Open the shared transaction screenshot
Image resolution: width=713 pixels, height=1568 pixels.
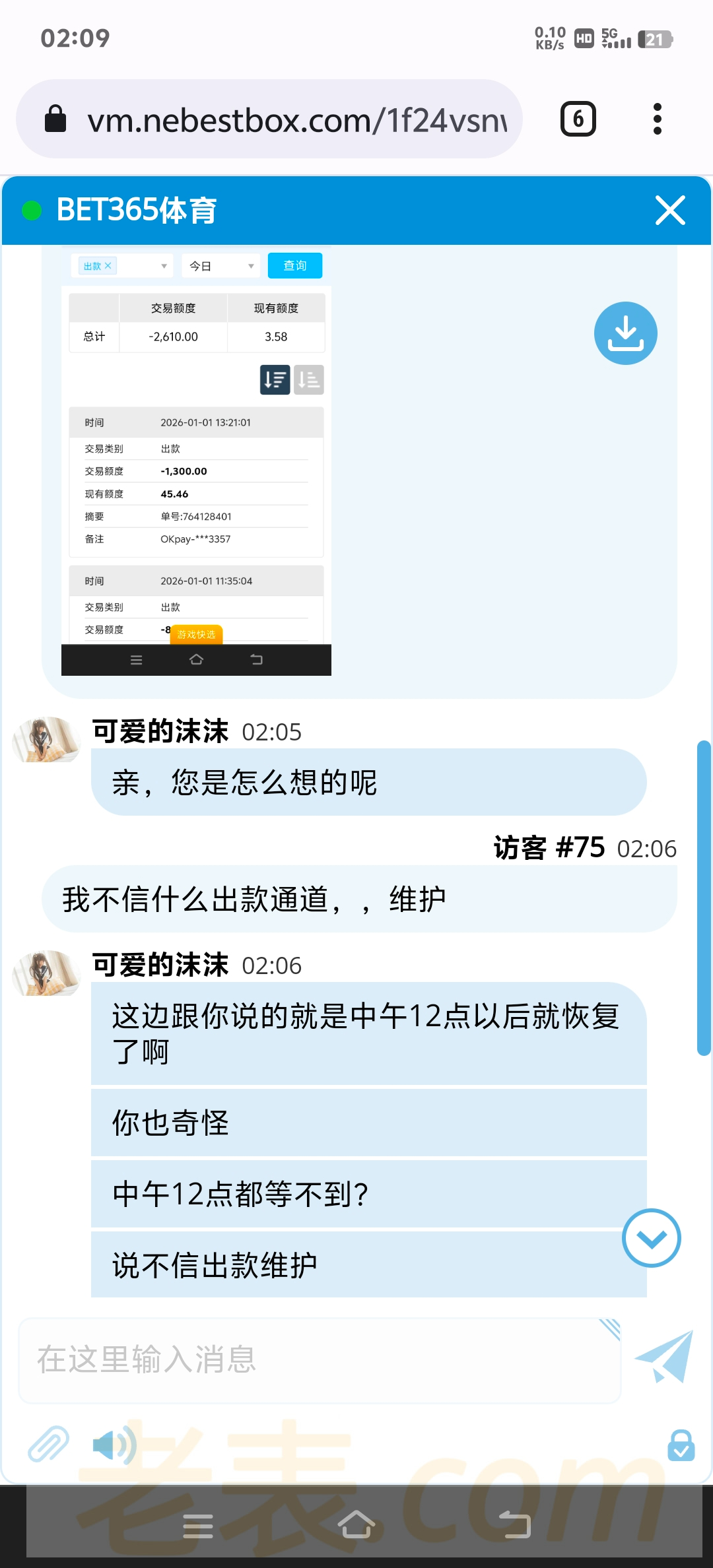[196, 462]
